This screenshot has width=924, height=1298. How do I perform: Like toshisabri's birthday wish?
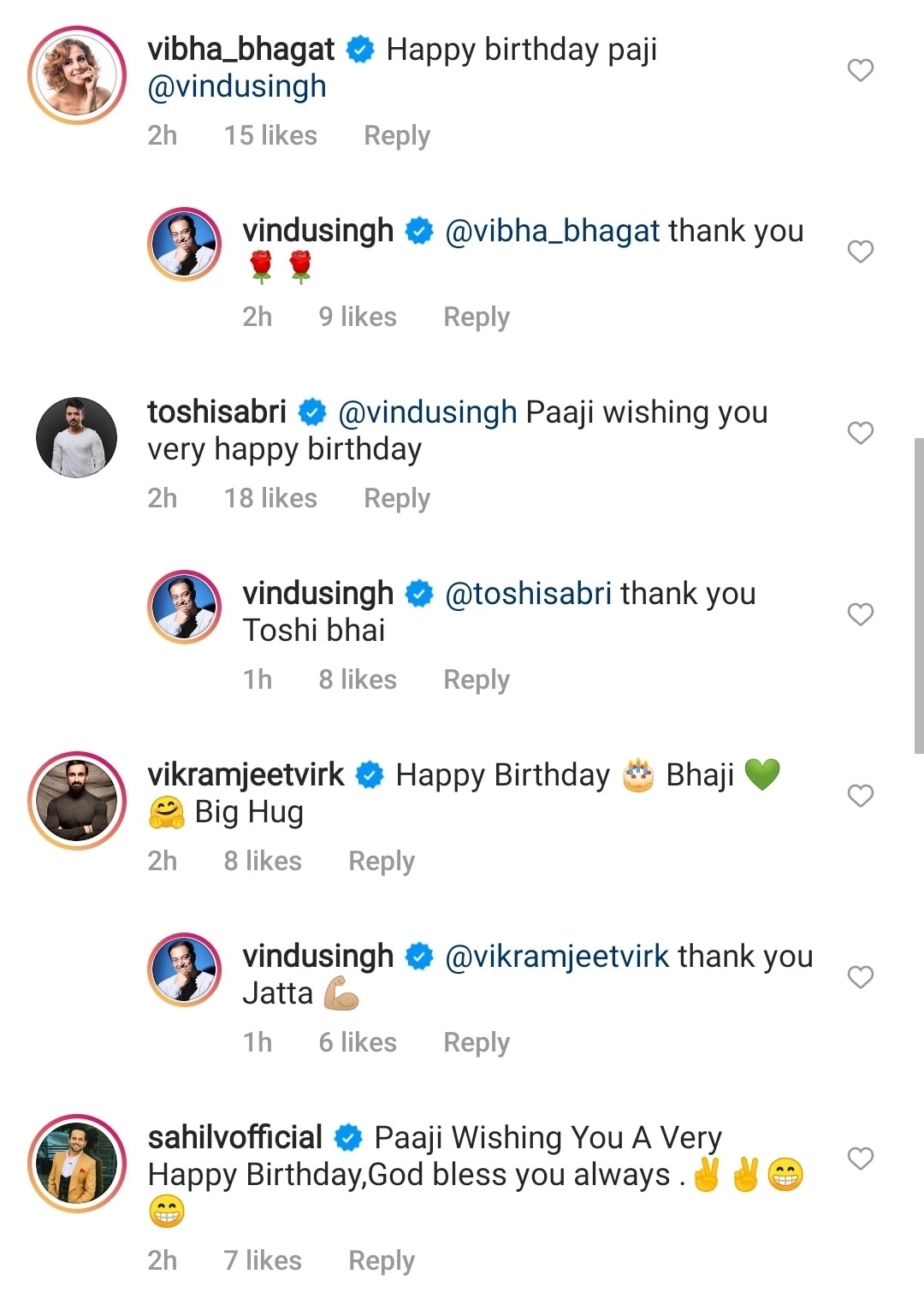point(860,433)
